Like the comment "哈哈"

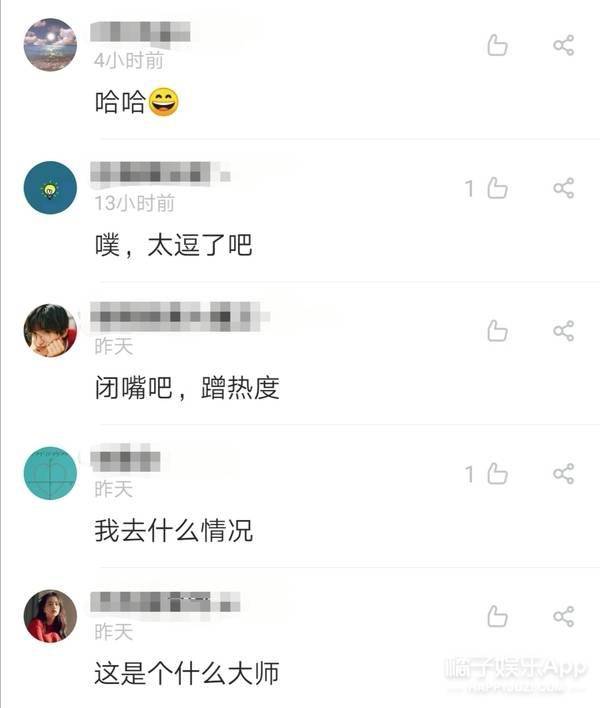pos(497,45)
